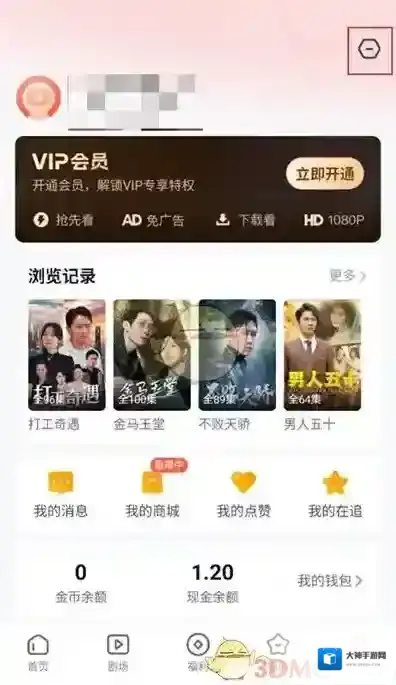Open 我的点赞
The width and height of the screenshot is (396, 685).
click(x=244, y=495)
